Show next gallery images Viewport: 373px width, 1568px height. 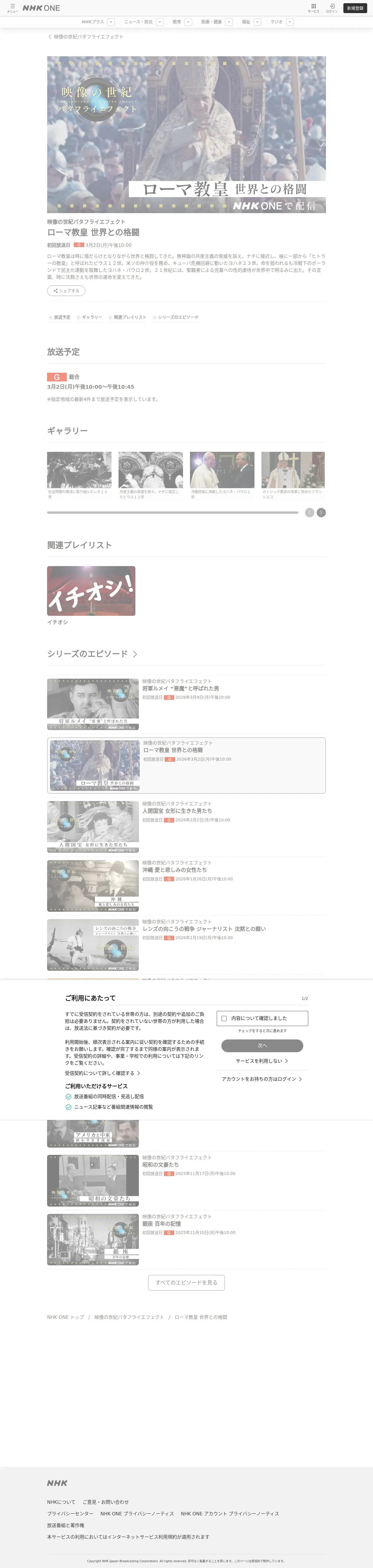321,513
